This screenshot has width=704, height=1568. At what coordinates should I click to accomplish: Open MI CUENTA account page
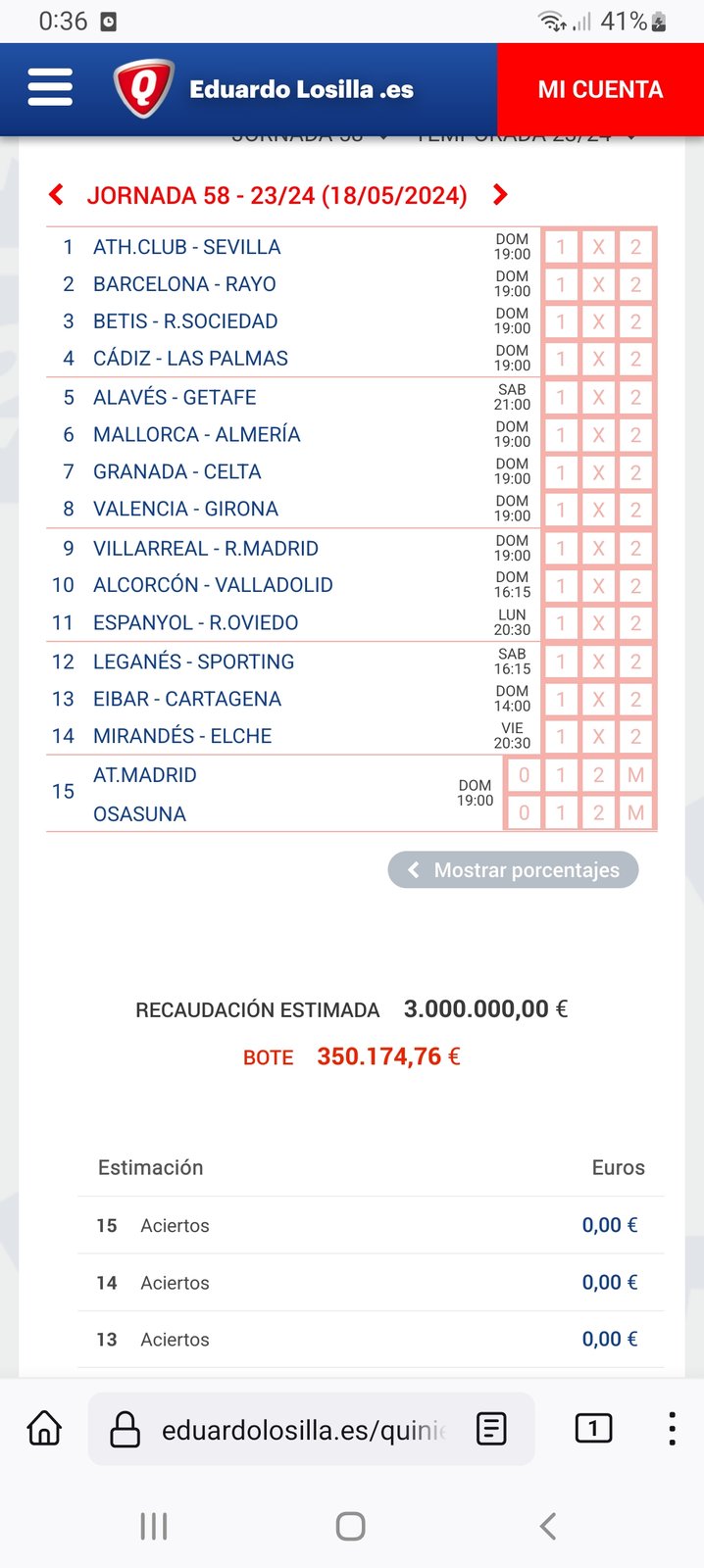coord(600,89)
